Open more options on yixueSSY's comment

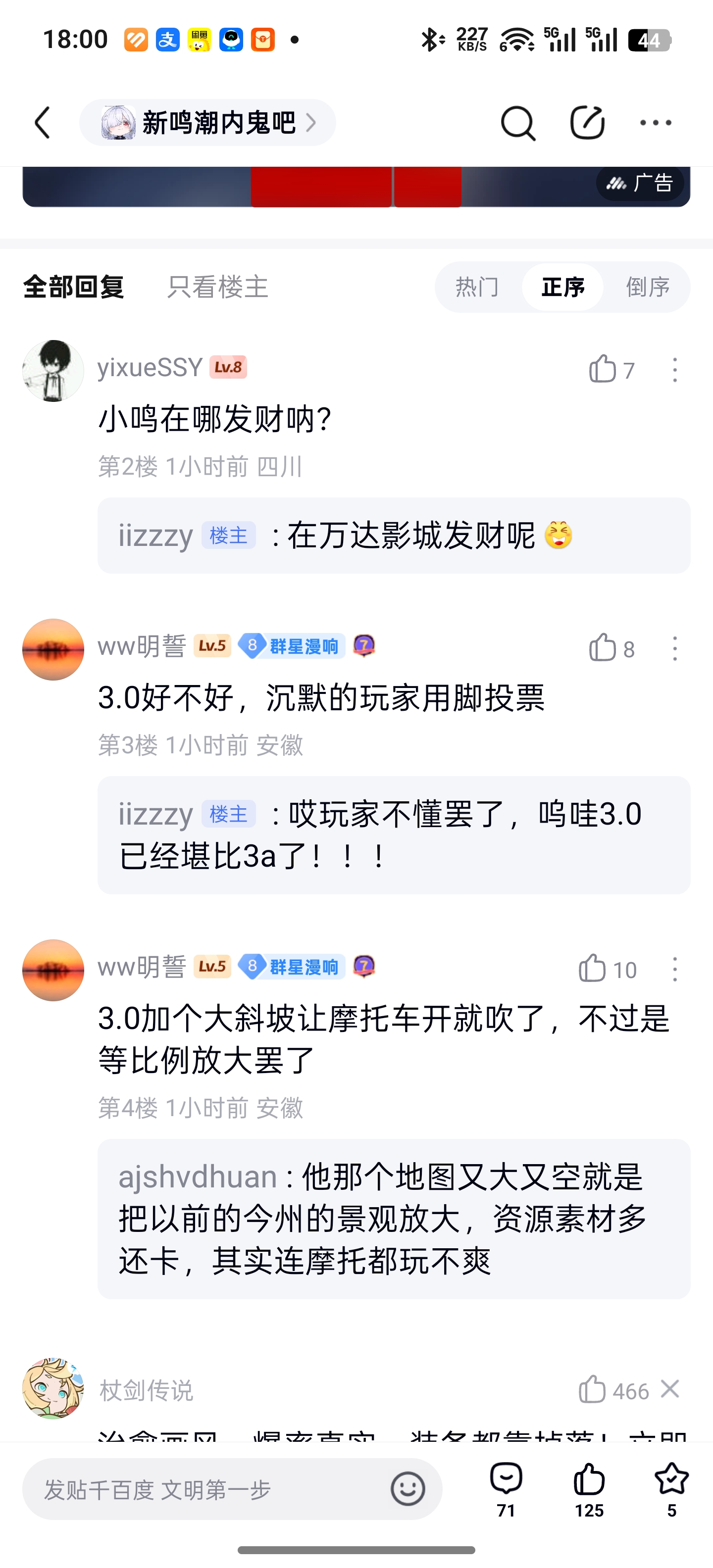click(675, 369)
